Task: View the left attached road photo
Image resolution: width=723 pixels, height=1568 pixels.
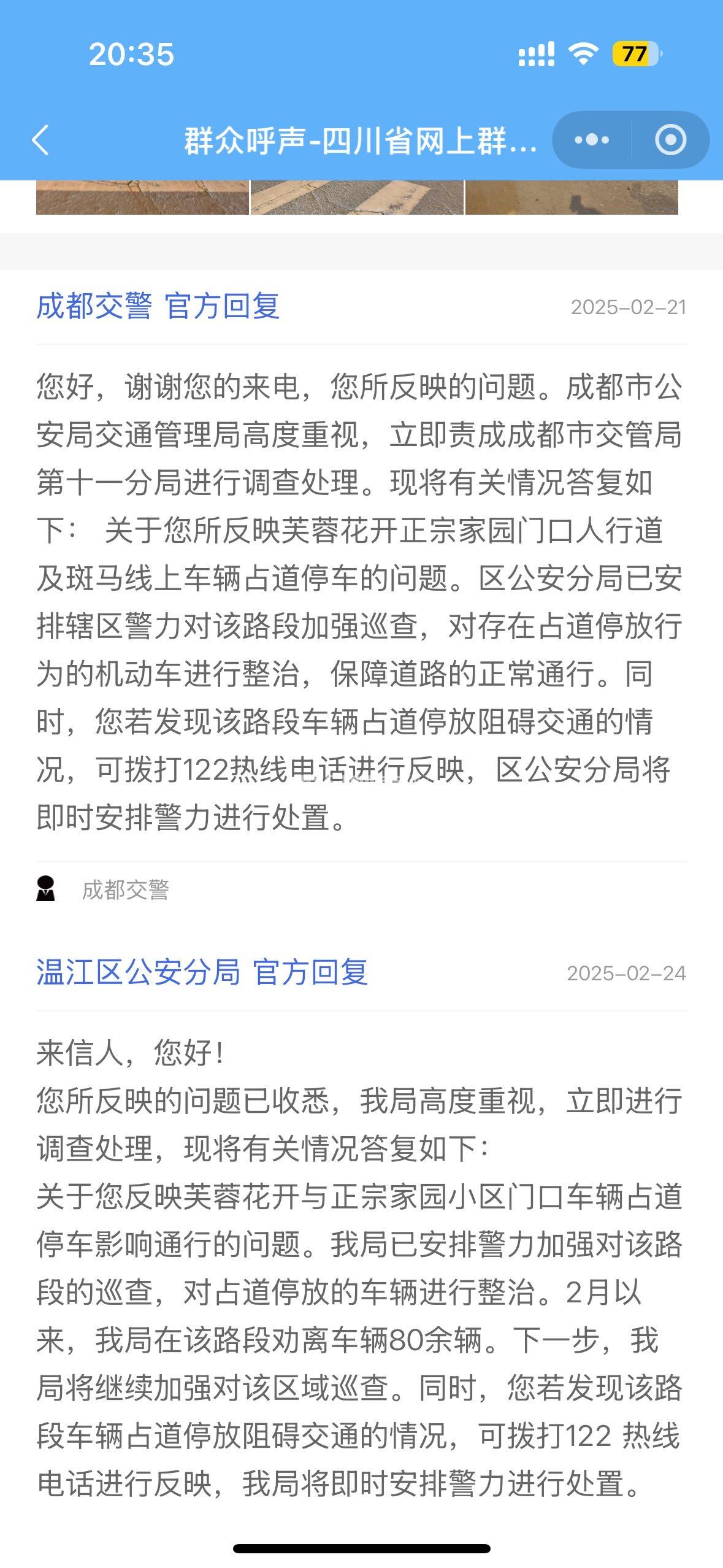Action: (142, 198)
